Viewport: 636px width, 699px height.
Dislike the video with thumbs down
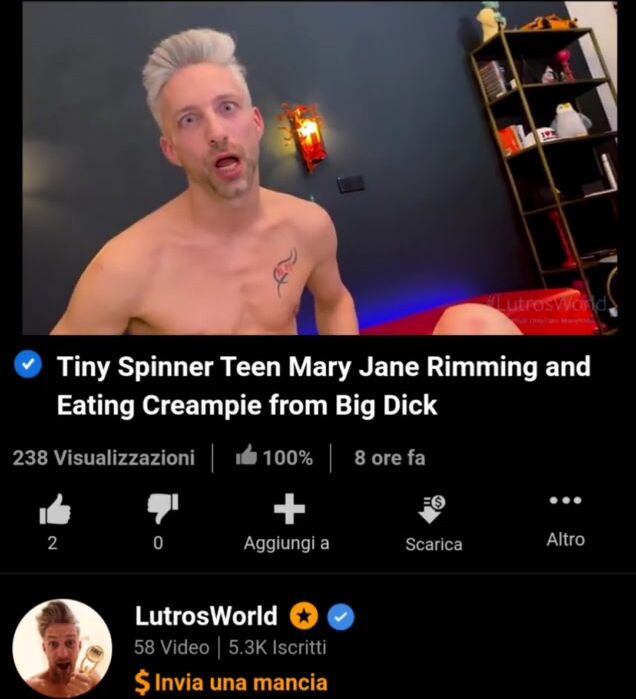coord(161,511)
